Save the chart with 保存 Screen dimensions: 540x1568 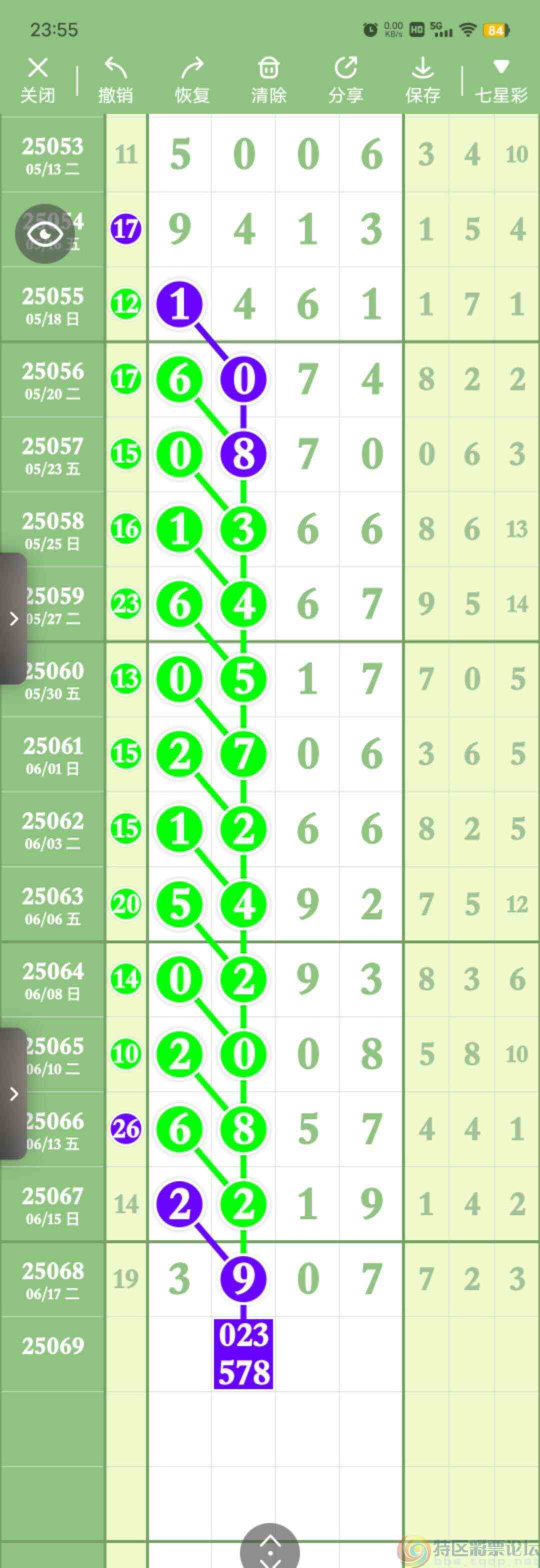point(422,79)
